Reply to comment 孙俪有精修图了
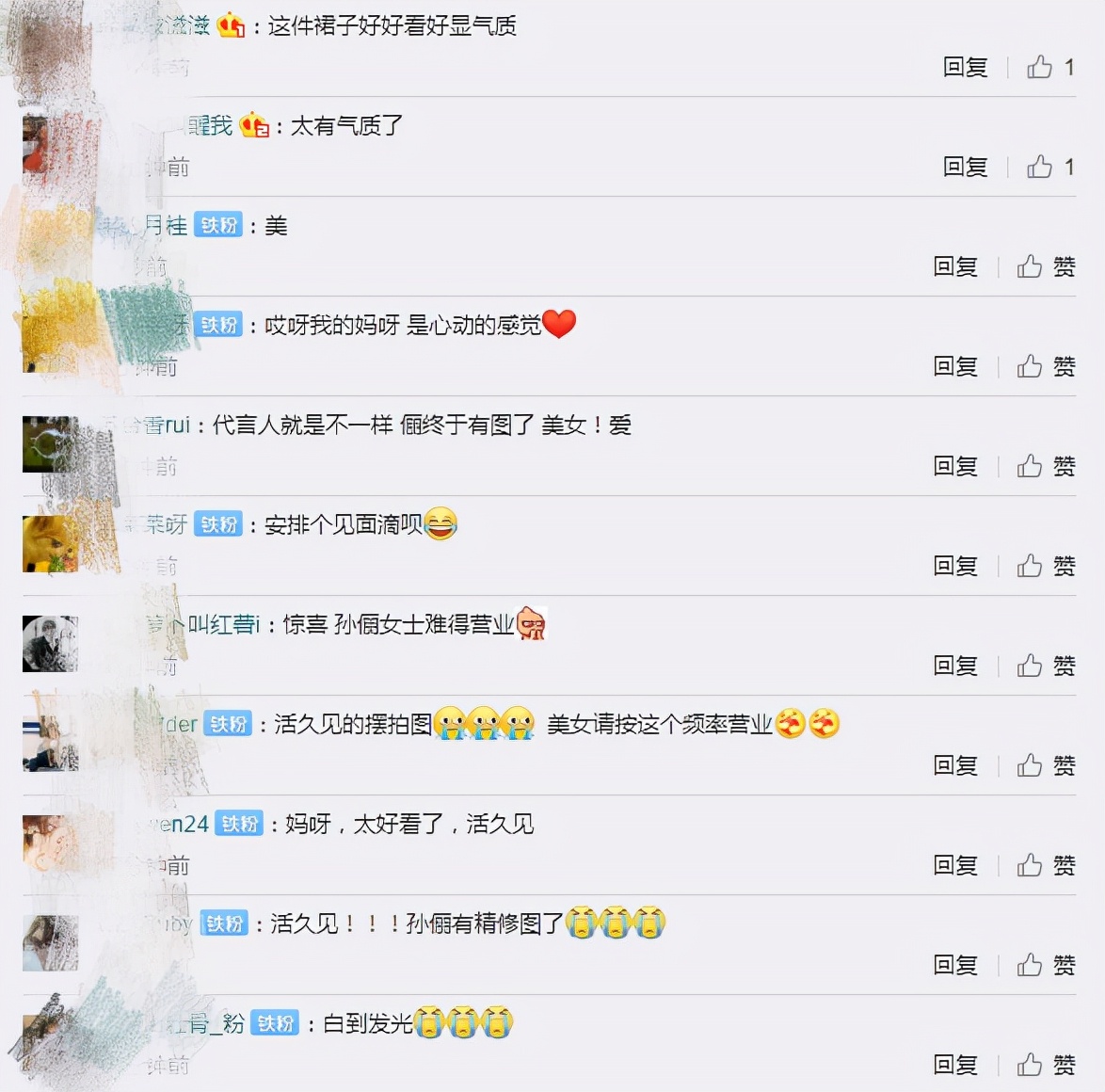Image resolution: width=1105 pixels, height=1092 pixels. point(955,965)
